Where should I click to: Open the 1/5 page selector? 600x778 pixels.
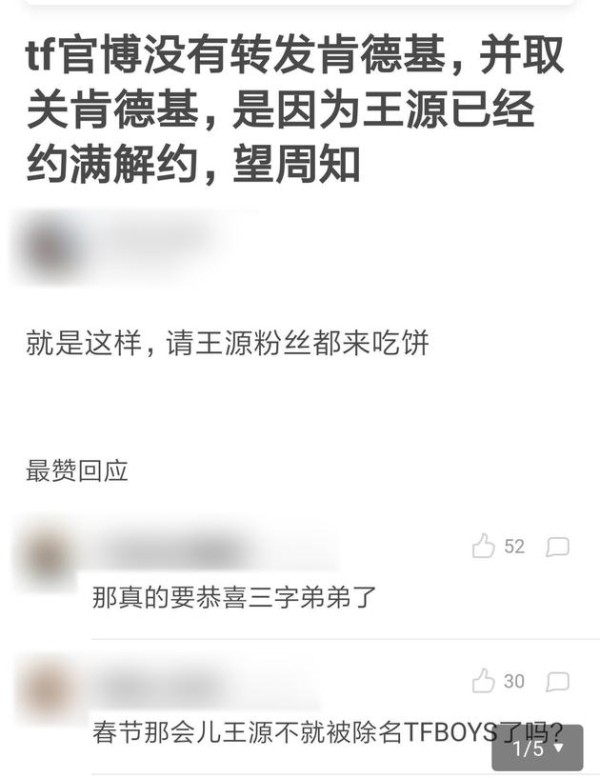[x=537, y=747]
